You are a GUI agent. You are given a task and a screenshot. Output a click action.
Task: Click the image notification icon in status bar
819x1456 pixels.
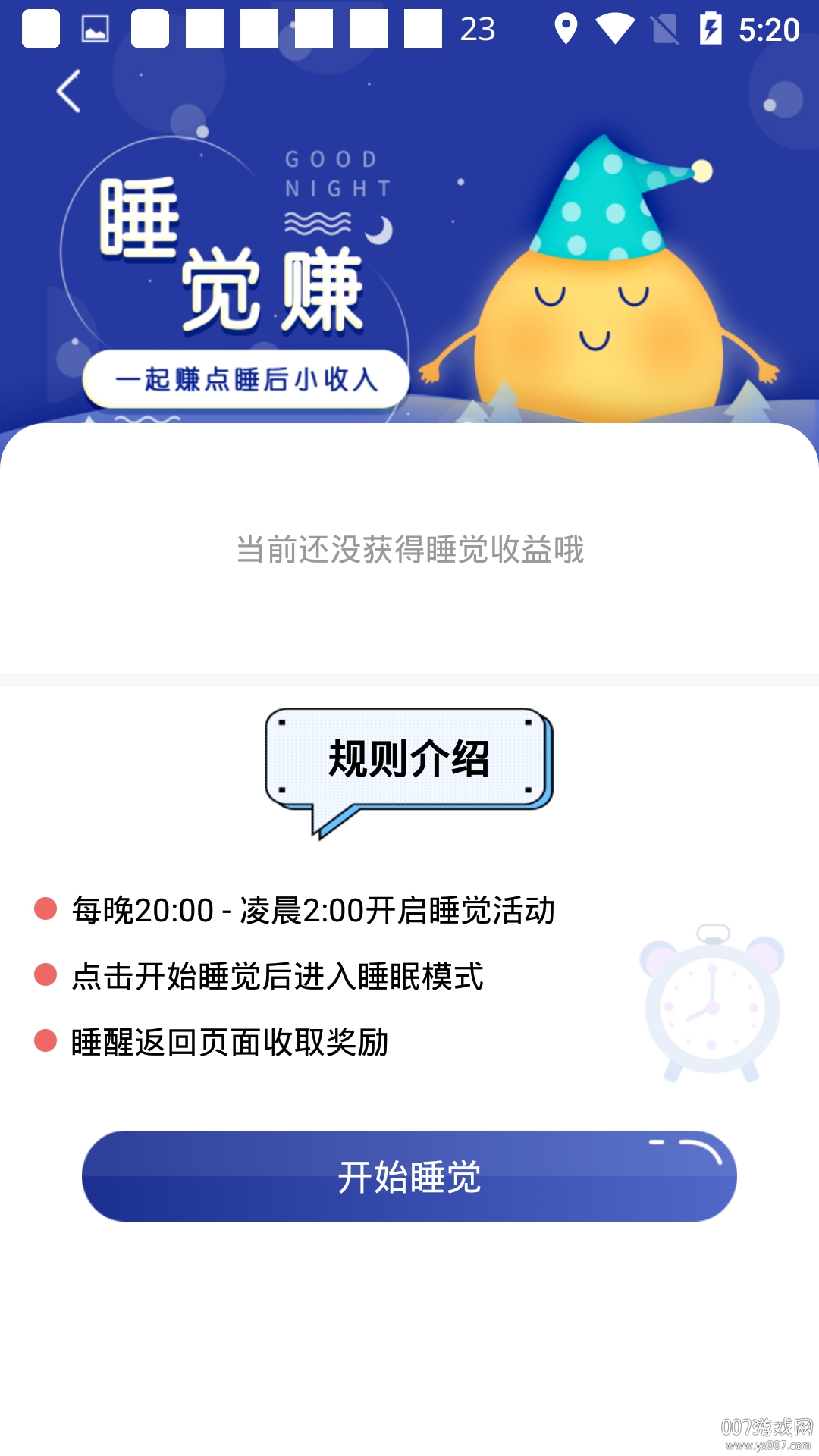[x=94, y=28]
